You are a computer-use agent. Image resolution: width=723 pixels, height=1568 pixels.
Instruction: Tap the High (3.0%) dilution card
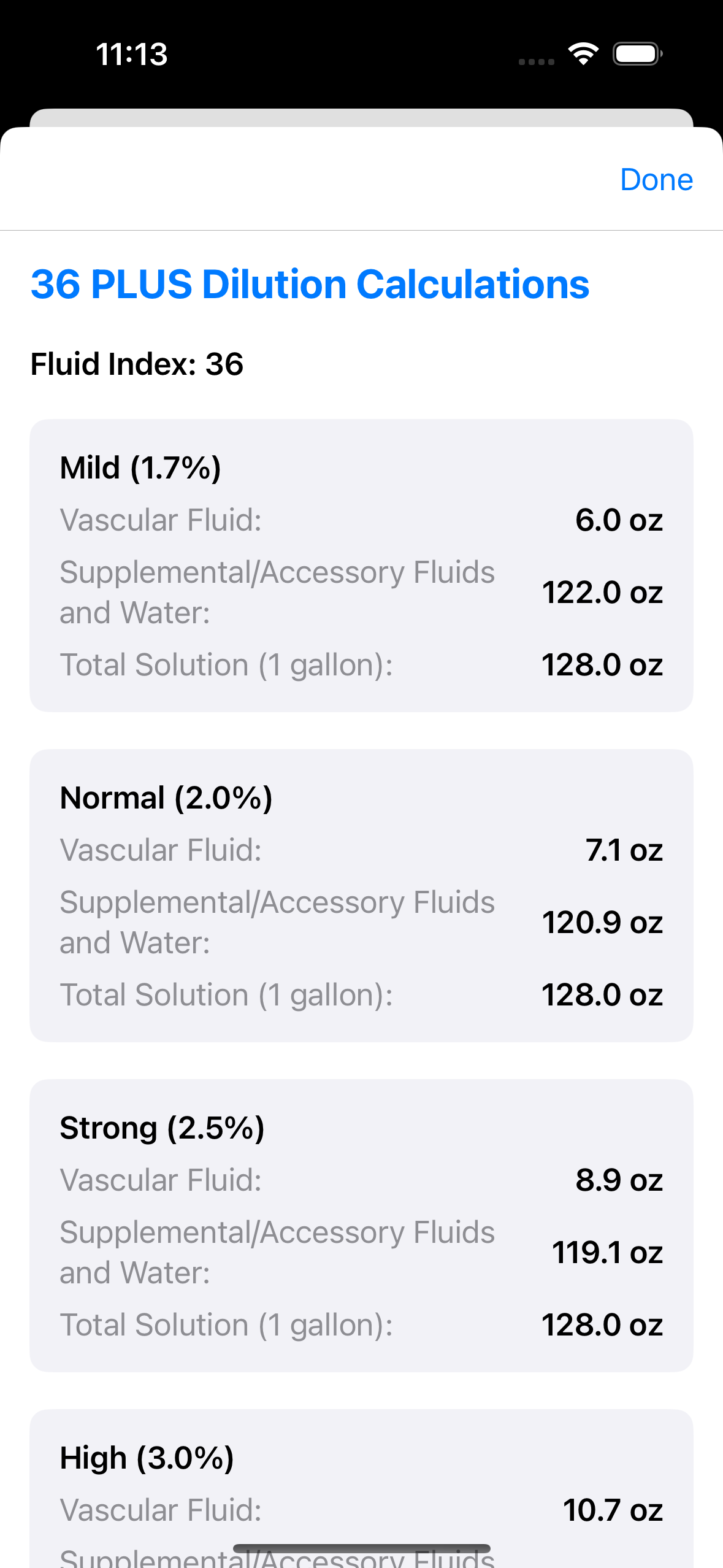(147, 1456)
